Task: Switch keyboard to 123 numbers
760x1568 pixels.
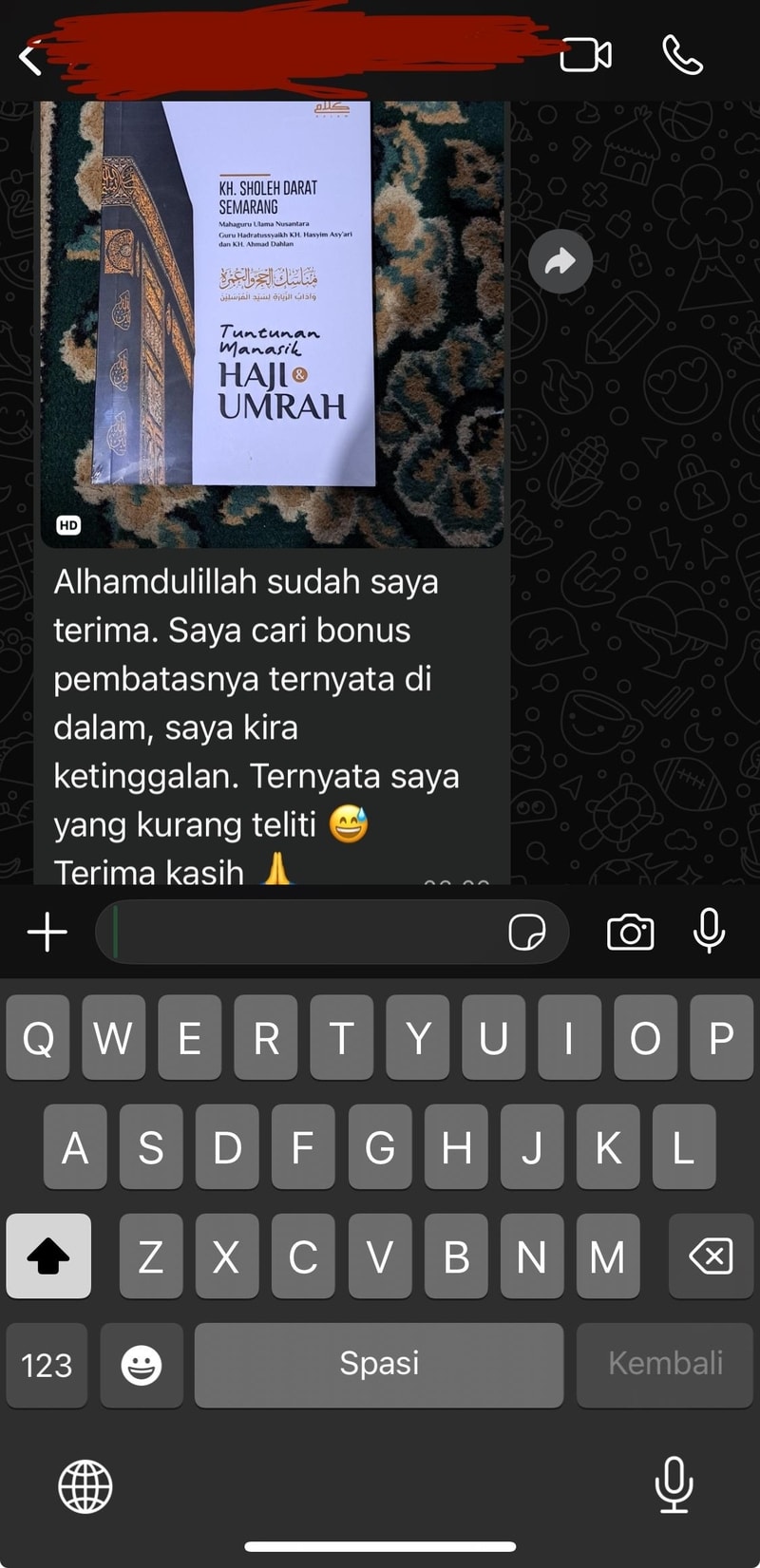Action: click(x=47, y=1365)
